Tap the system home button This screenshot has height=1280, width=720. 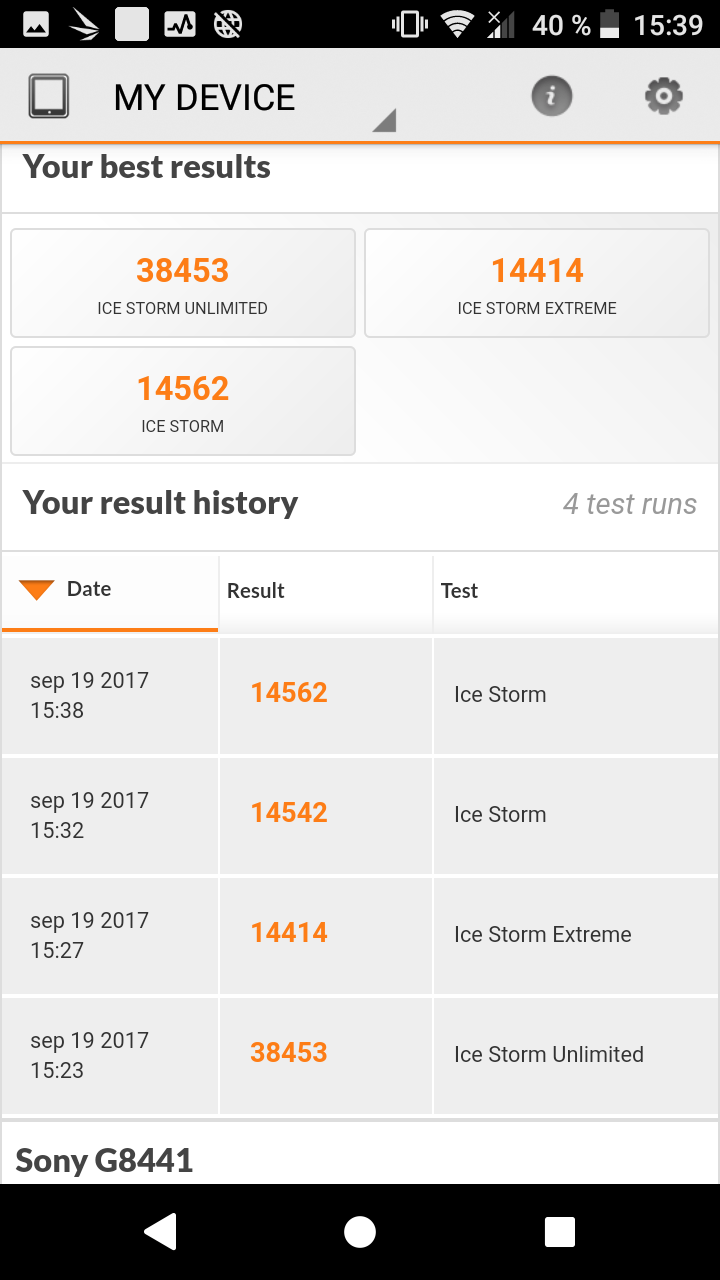(x=360, y=1232)
